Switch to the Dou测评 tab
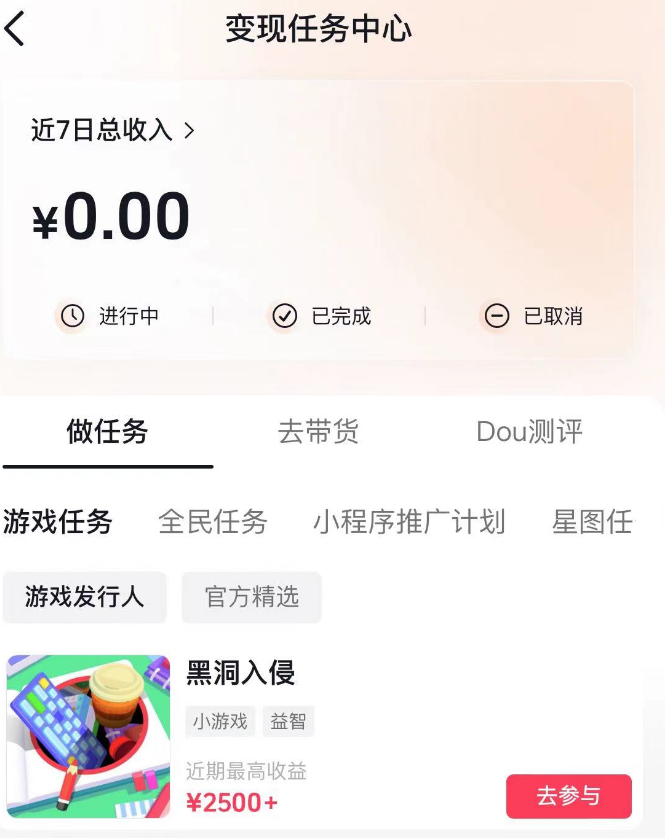Screen dimensions: 666x838 529,432
